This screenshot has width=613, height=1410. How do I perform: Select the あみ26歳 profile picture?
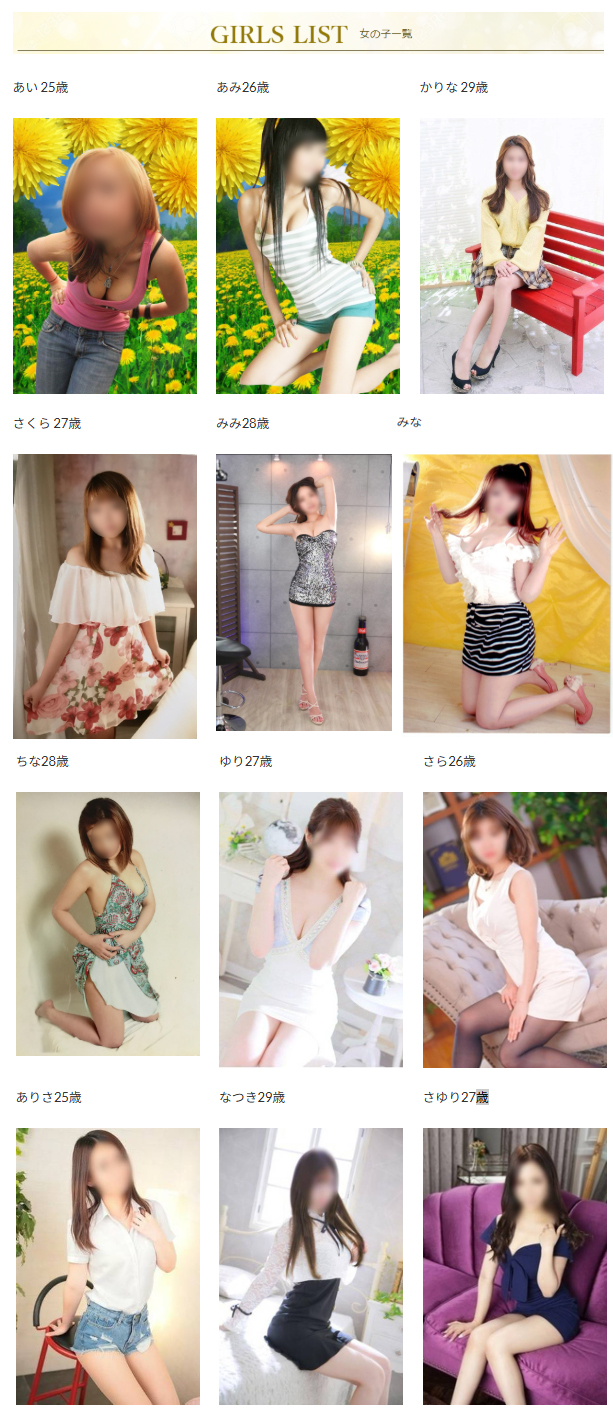coord(308,255)
